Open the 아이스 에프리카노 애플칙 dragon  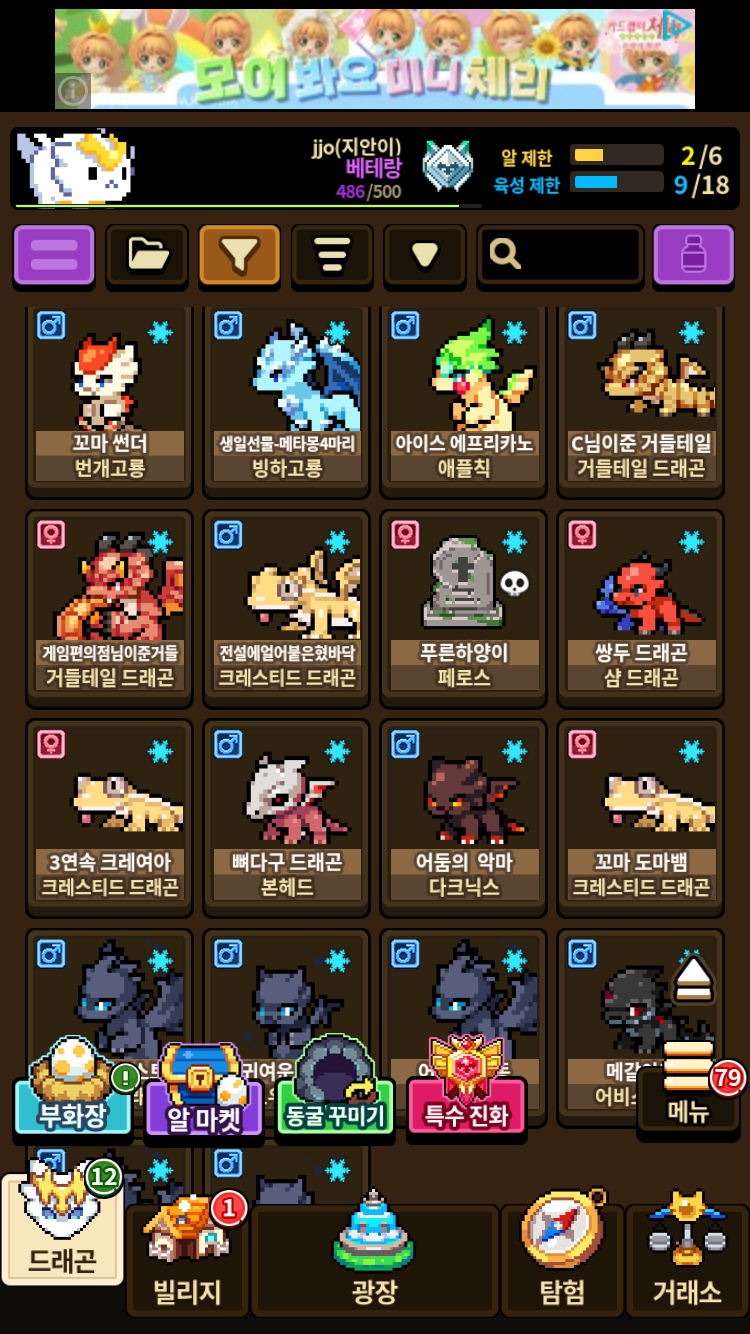click(464, 400)
